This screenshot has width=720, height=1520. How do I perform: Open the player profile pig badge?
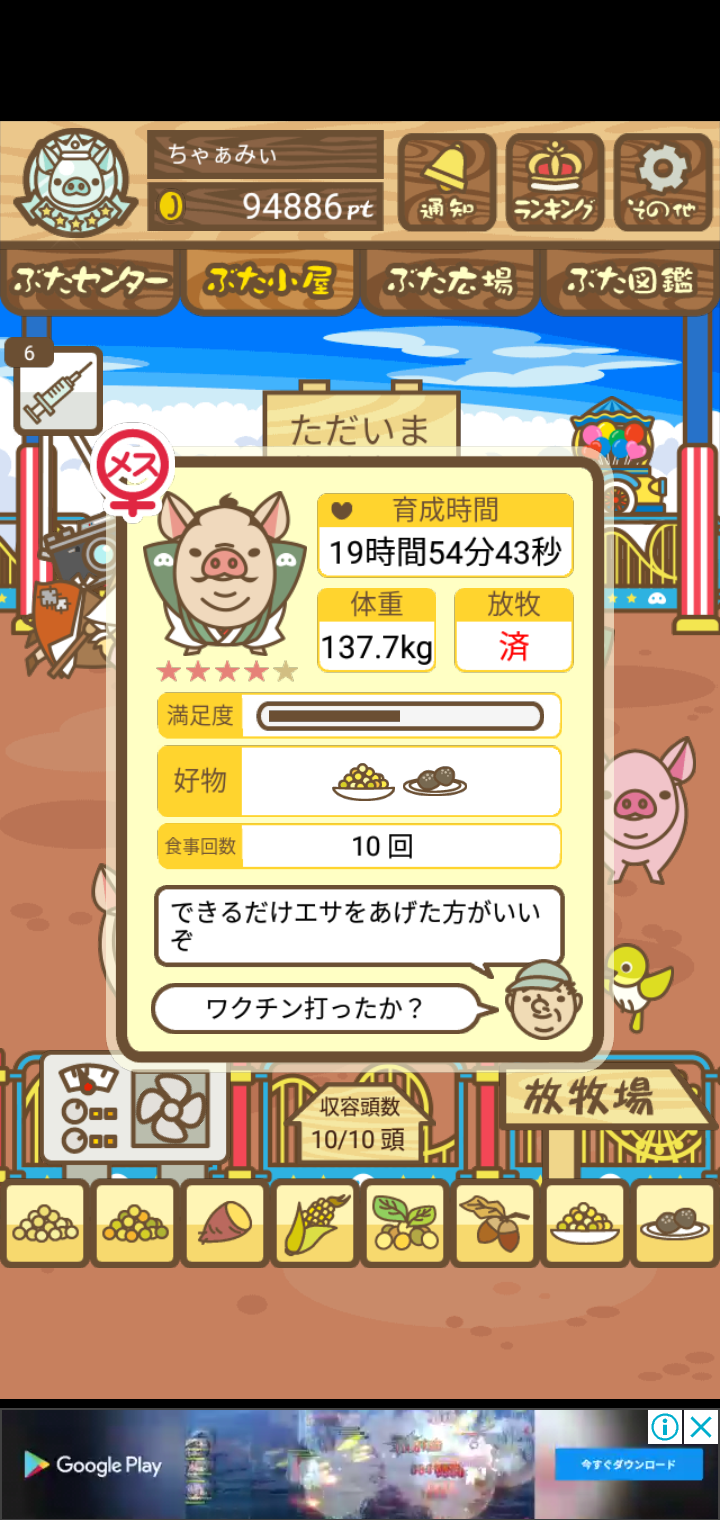coord(76,182)
